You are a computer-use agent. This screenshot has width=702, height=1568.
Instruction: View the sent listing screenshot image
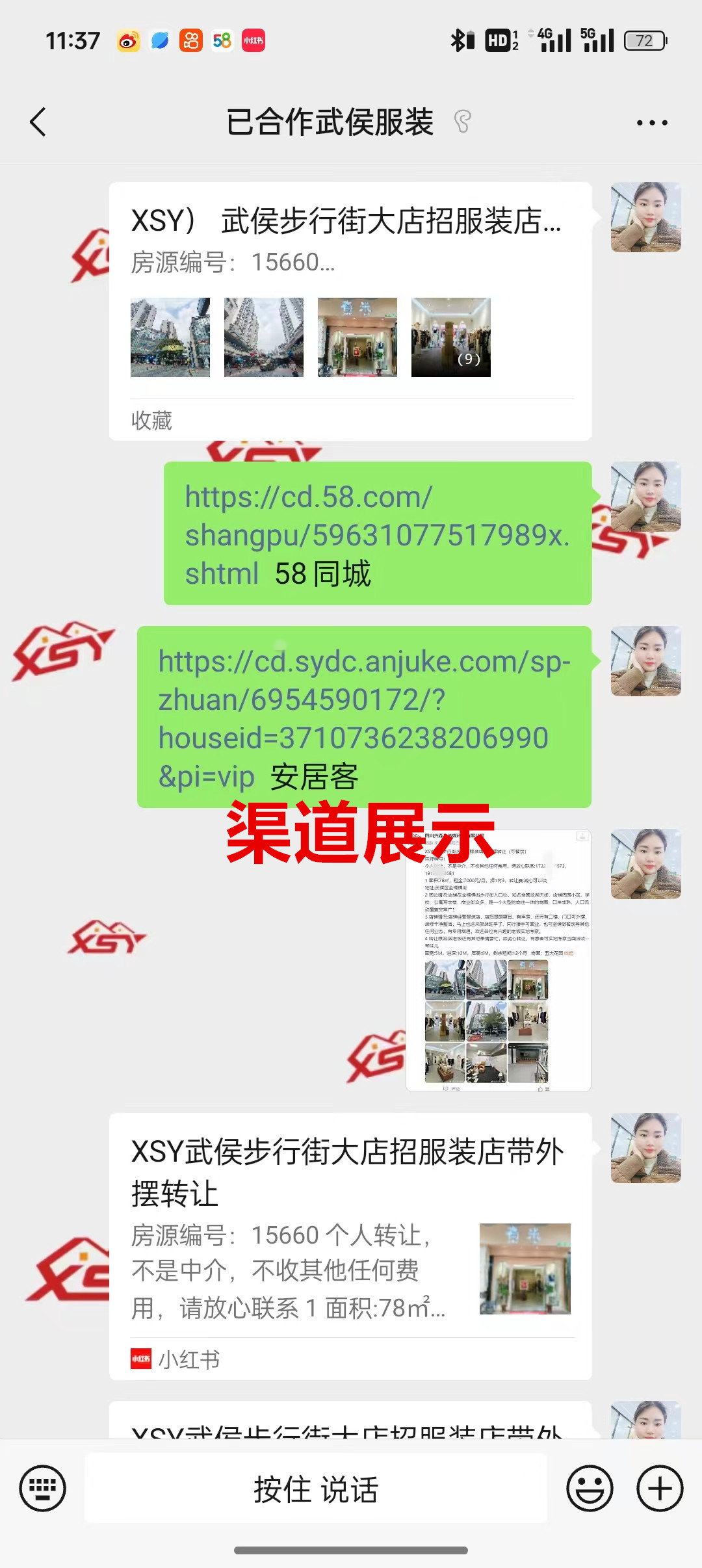point(498,975)
